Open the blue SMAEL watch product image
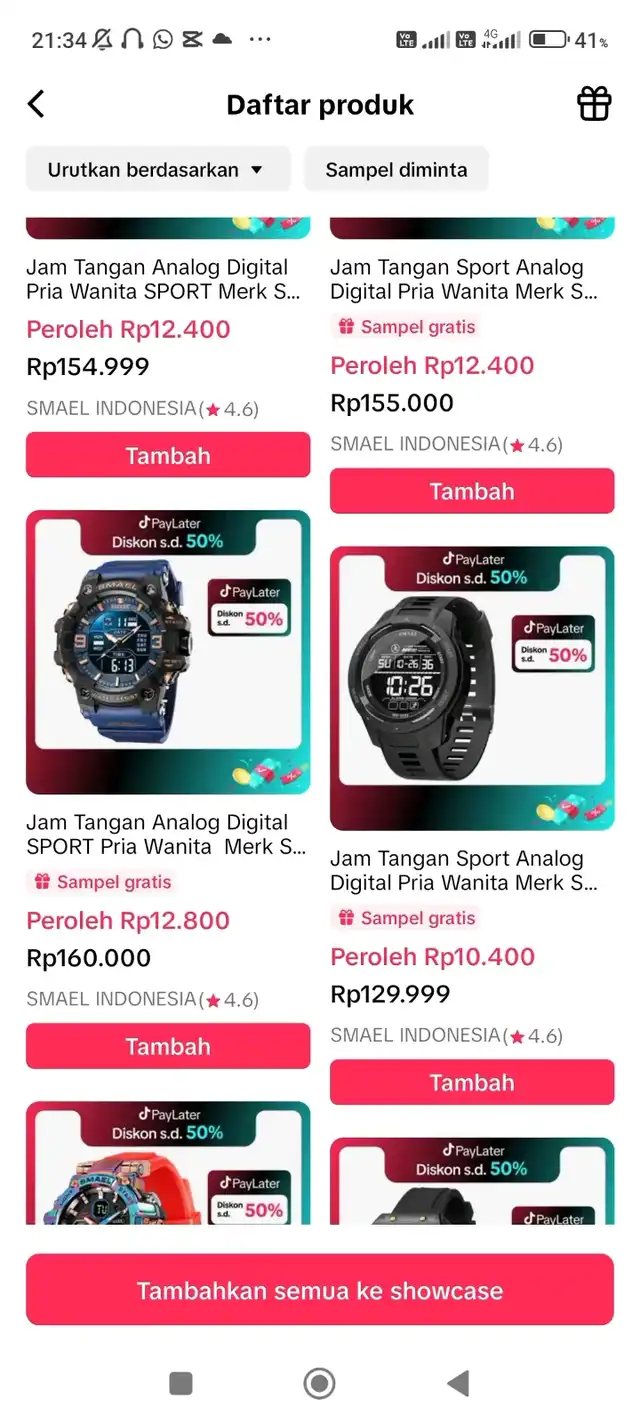Image resolution: width=640 pixels, height=1422 pixels. (168, 652)
